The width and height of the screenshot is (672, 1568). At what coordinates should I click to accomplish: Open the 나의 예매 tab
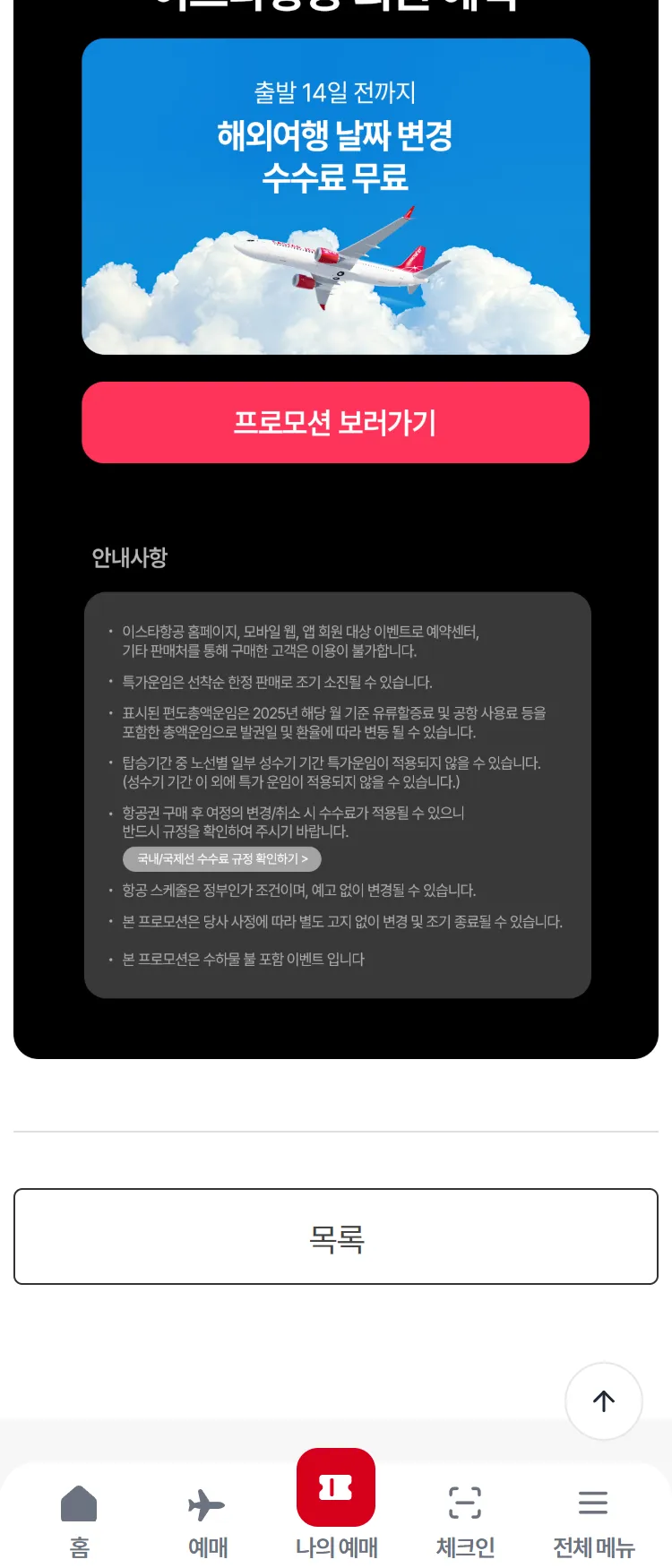coord(336,1505)
